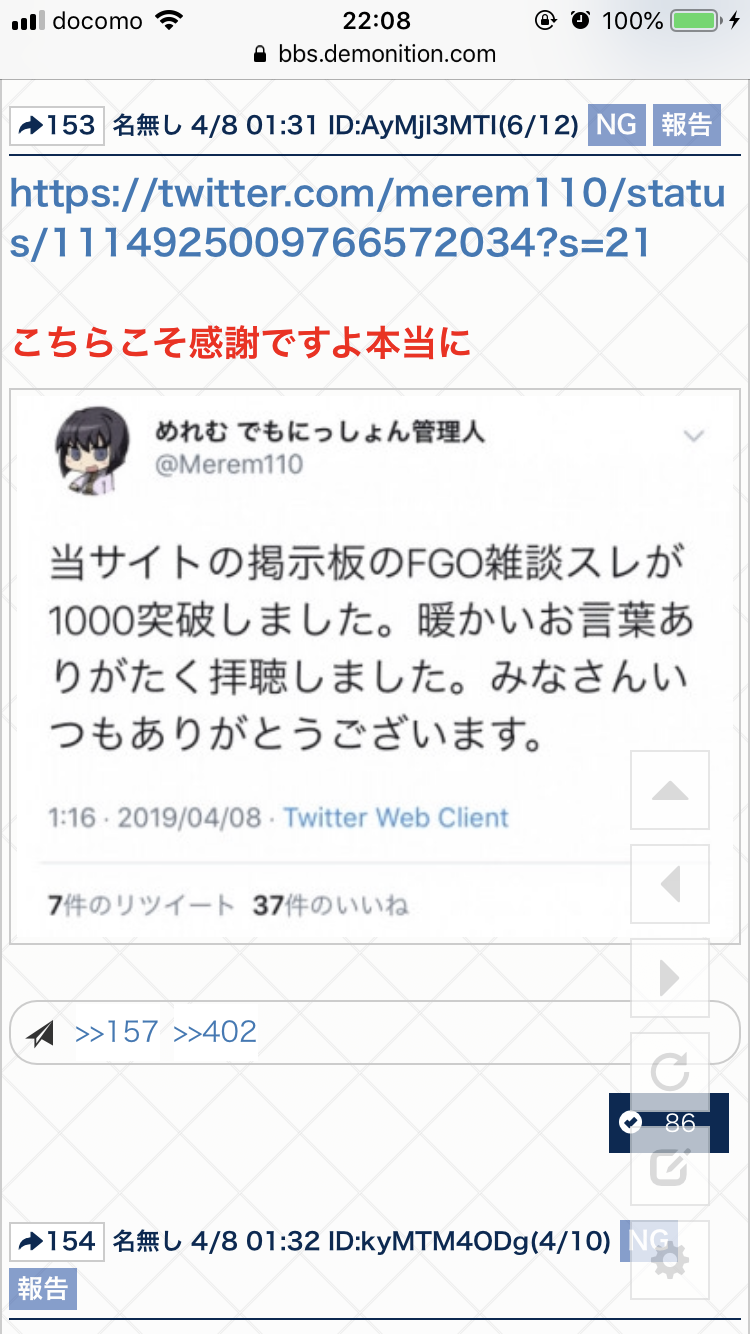Report post 153 with 報告 button
This screenshot has width=750, height=1334.
[x=687, y=125]
